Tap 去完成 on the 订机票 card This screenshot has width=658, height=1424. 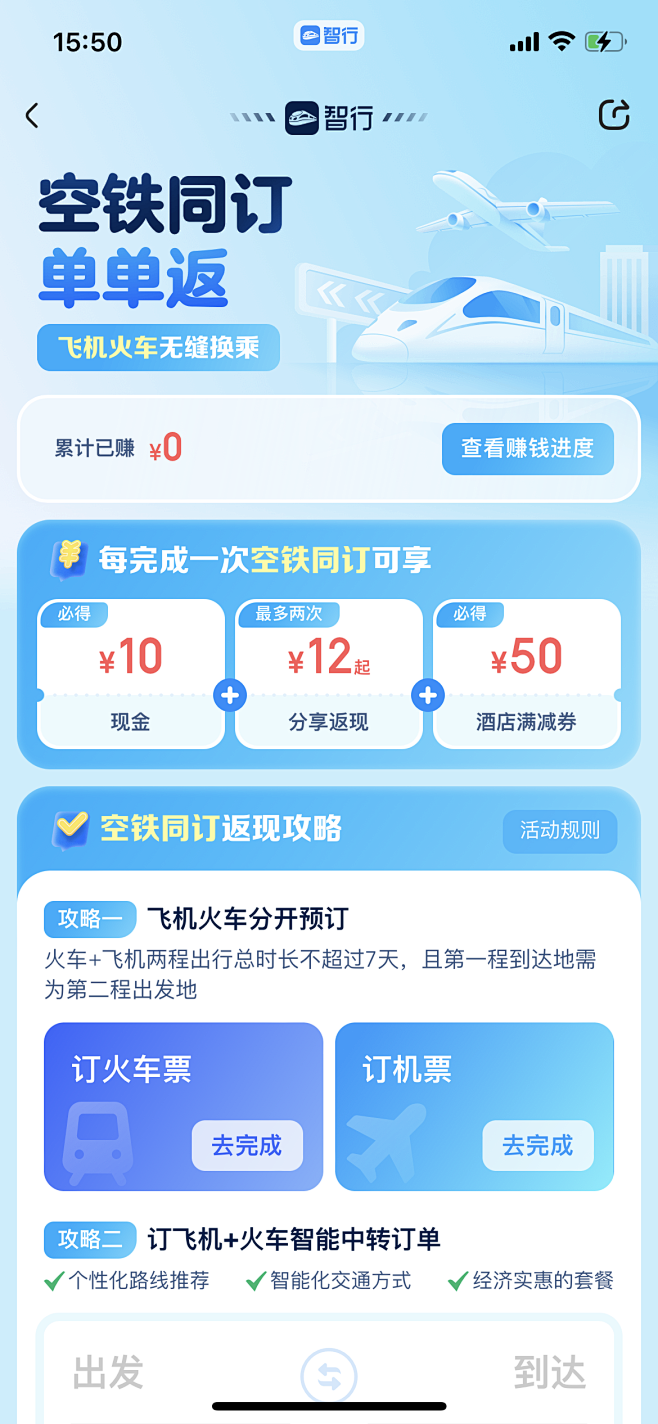coord(538,1145)
